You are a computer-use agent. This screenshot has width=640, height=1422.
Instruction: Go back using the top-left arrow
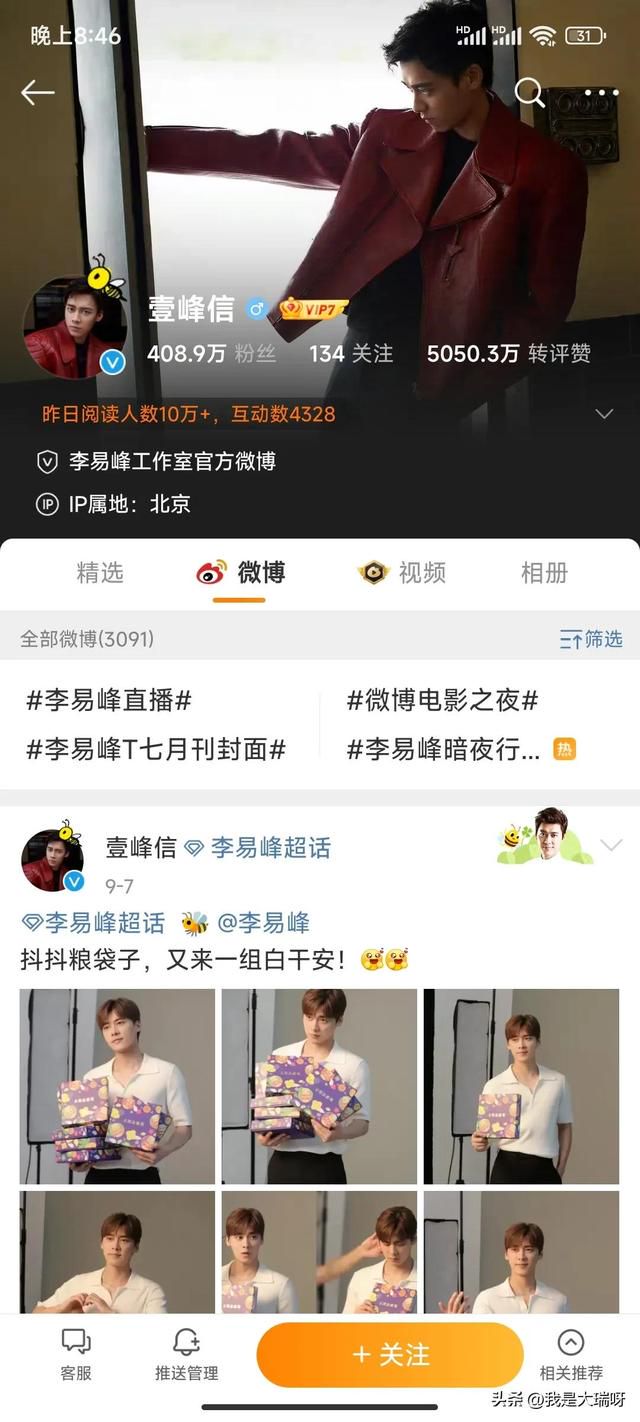pos(37,93)
